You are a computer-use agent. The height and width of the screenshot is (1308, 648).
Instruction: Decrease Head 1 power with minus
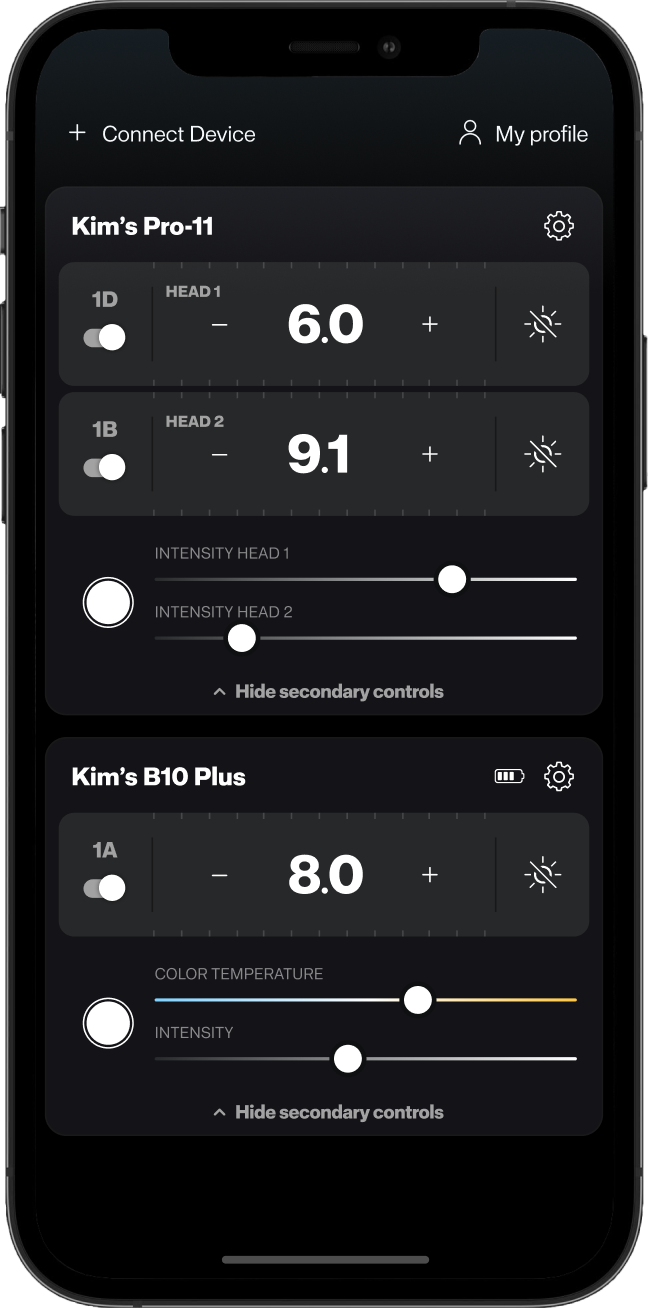(x=219, y=324)
